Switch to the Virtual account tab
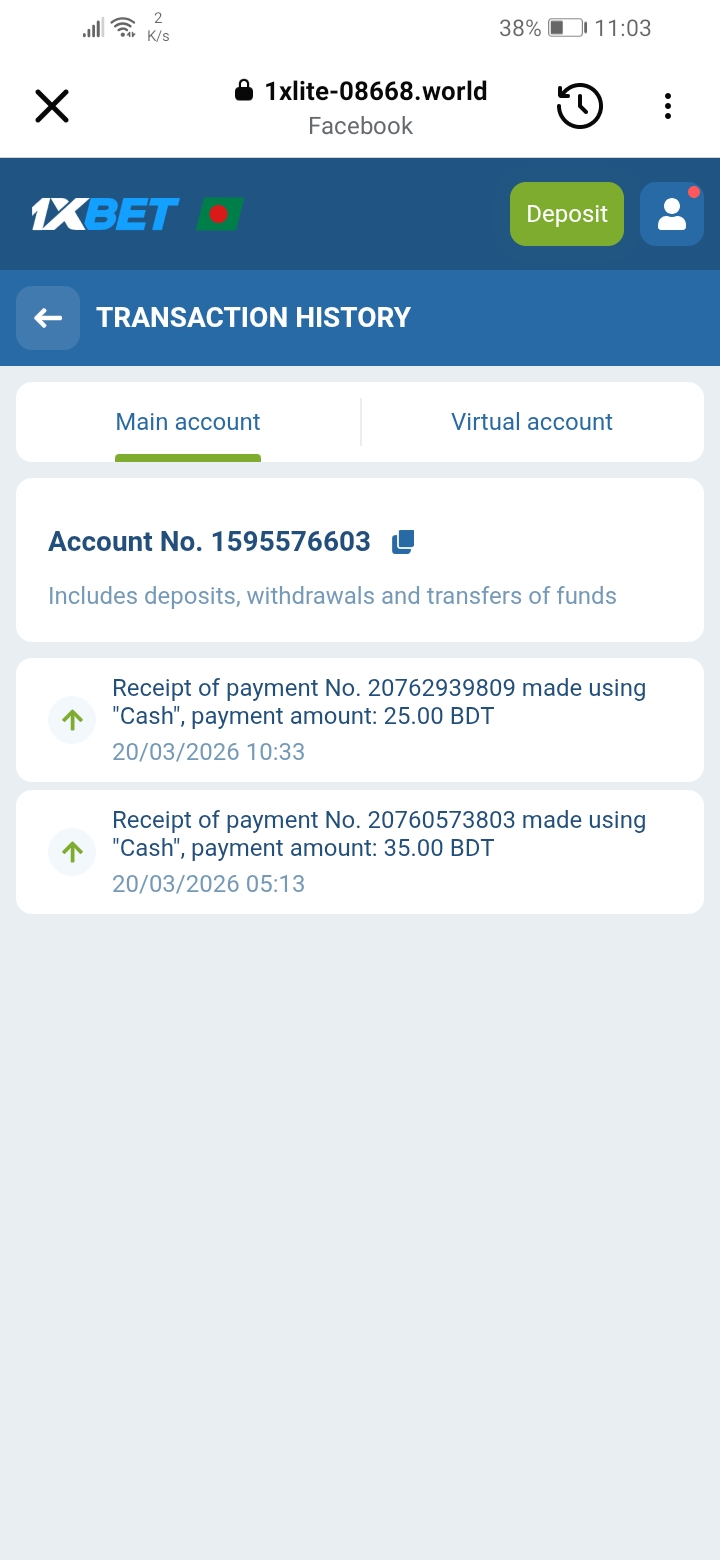 coord(531,422)
